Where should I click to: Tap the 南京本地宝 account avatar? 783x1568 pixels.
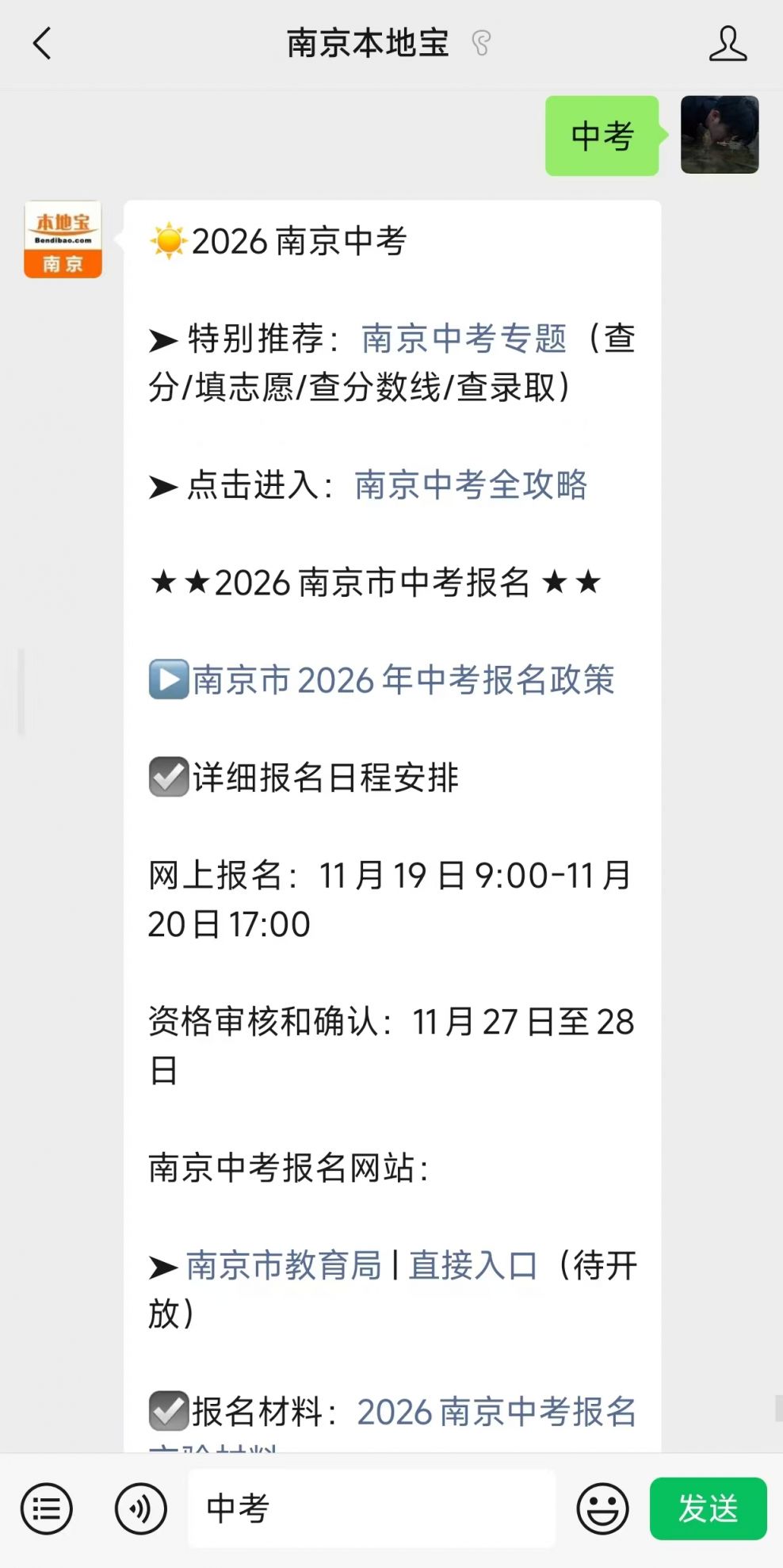point(63,239)
